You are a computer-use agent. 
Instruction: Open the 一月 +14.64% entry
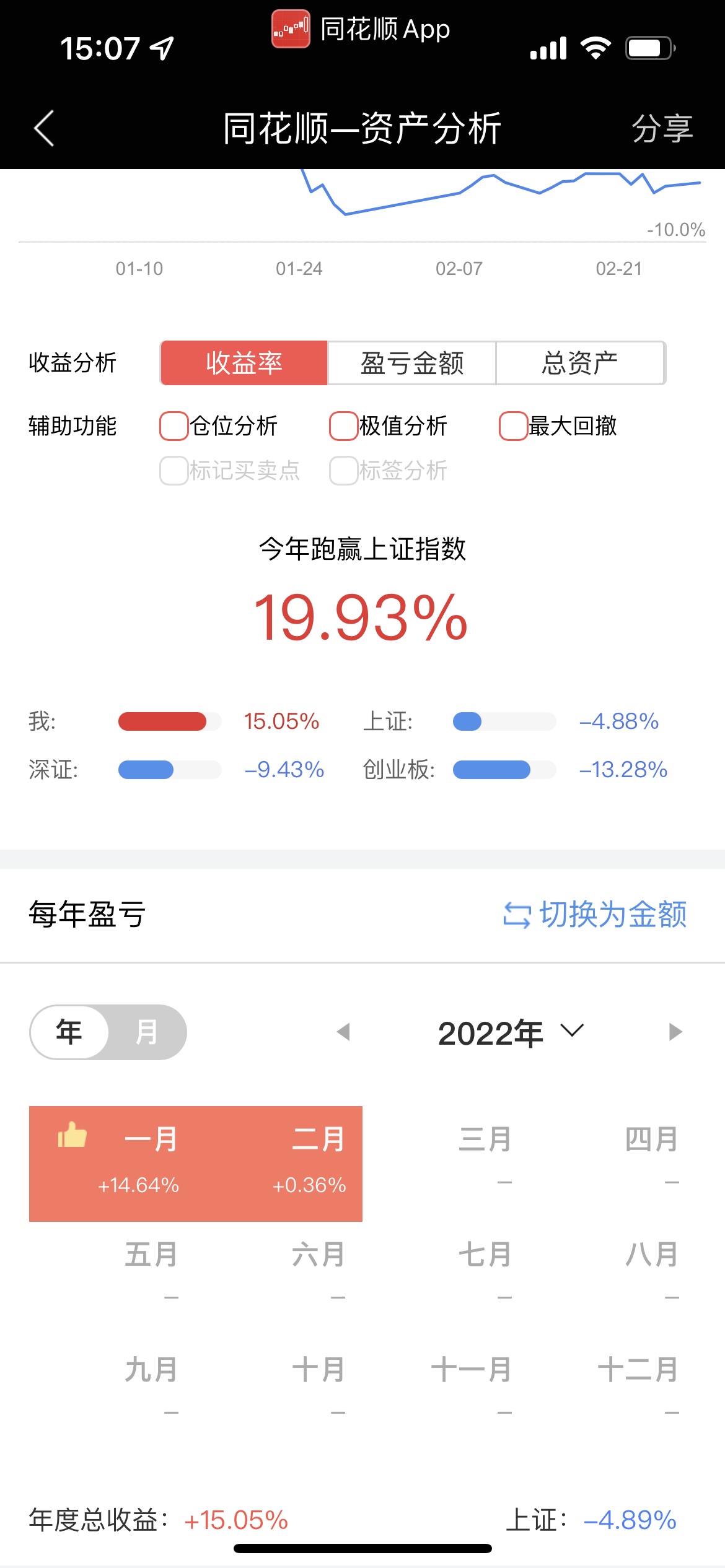(112, 1164)
